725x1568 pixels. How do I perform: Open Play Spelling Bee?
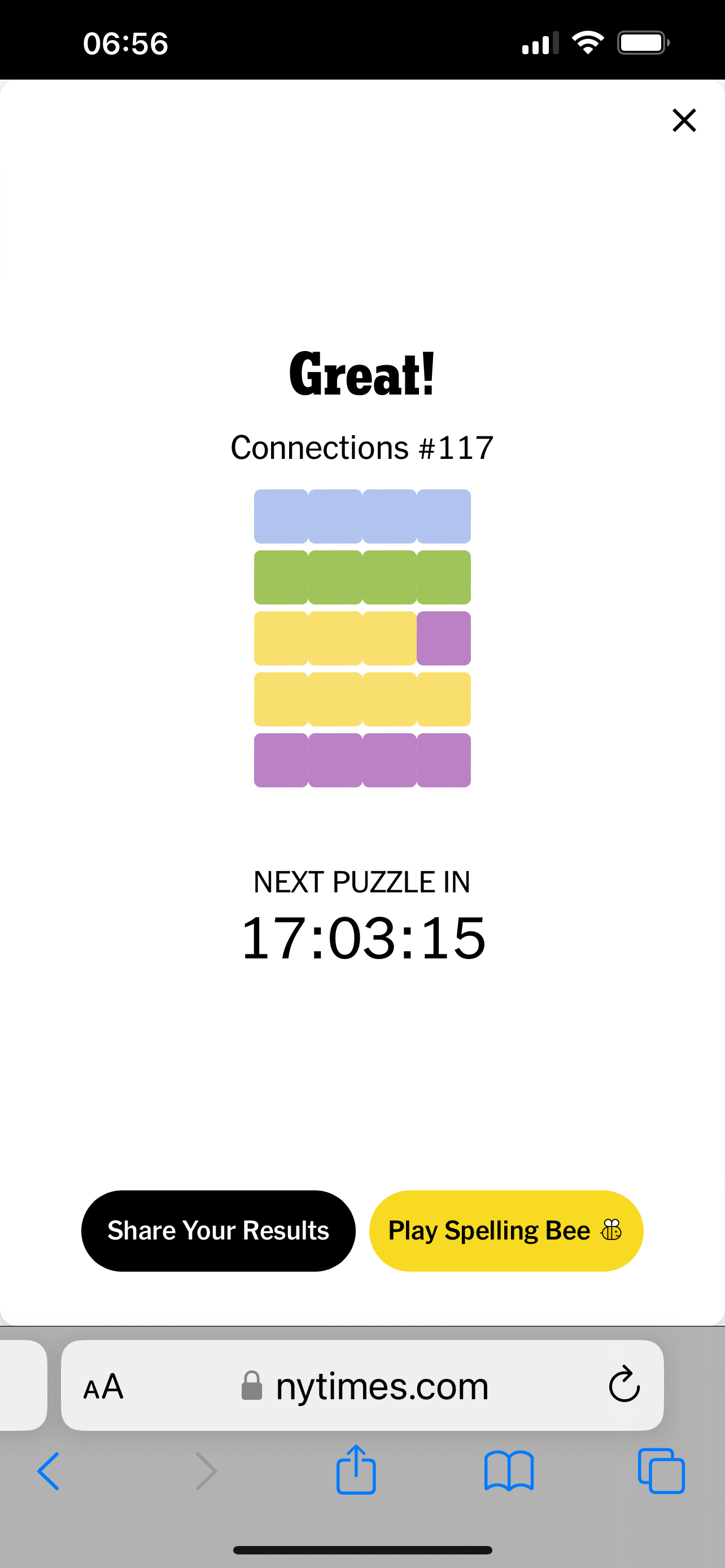[506, 1230]
